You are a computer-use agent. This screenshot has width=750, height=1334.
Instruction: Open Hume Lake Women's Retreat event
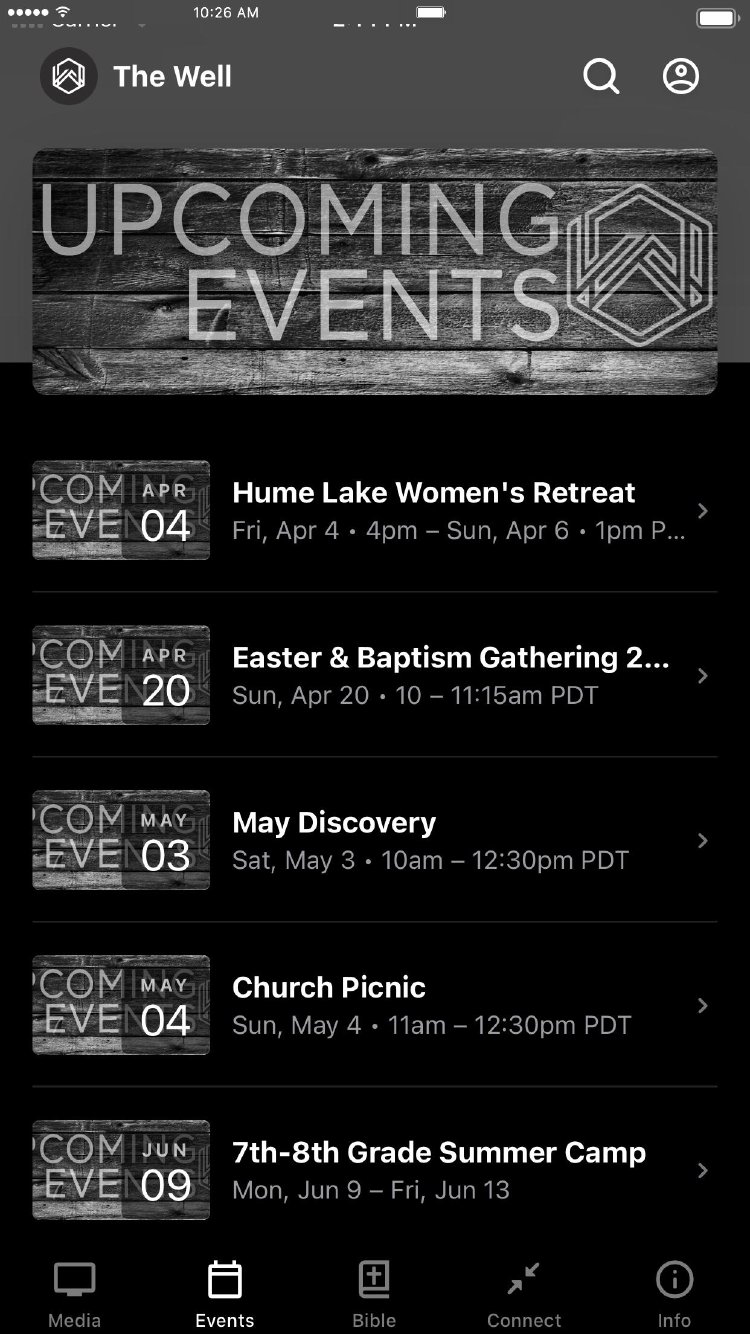[x=434, y=510]
